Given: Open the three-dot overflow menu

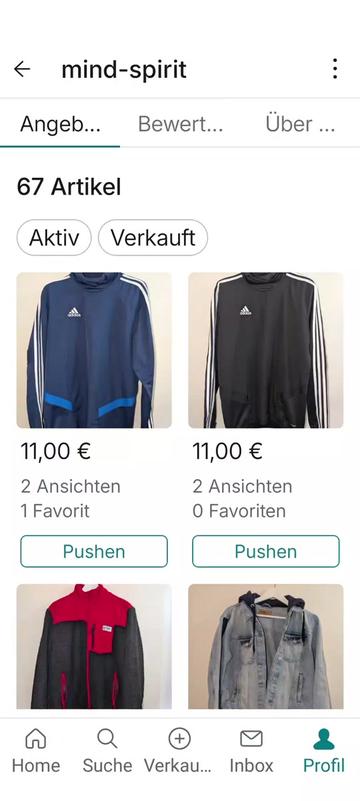Looking at the screenshot, I should click(x=334, y=68).
